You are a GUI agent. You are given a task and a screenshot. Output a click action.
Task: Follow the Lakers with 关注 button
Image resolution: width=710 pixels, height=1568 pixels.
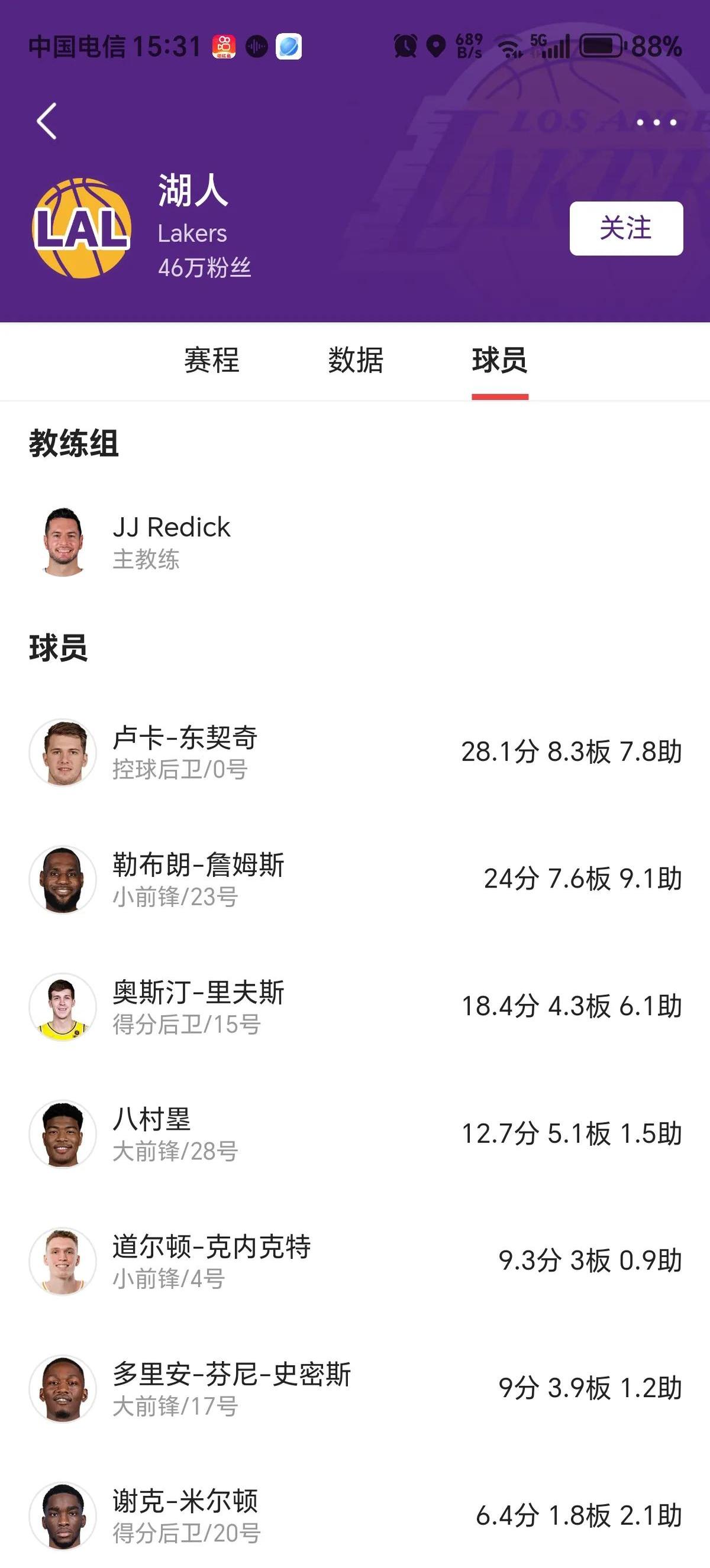625,228
